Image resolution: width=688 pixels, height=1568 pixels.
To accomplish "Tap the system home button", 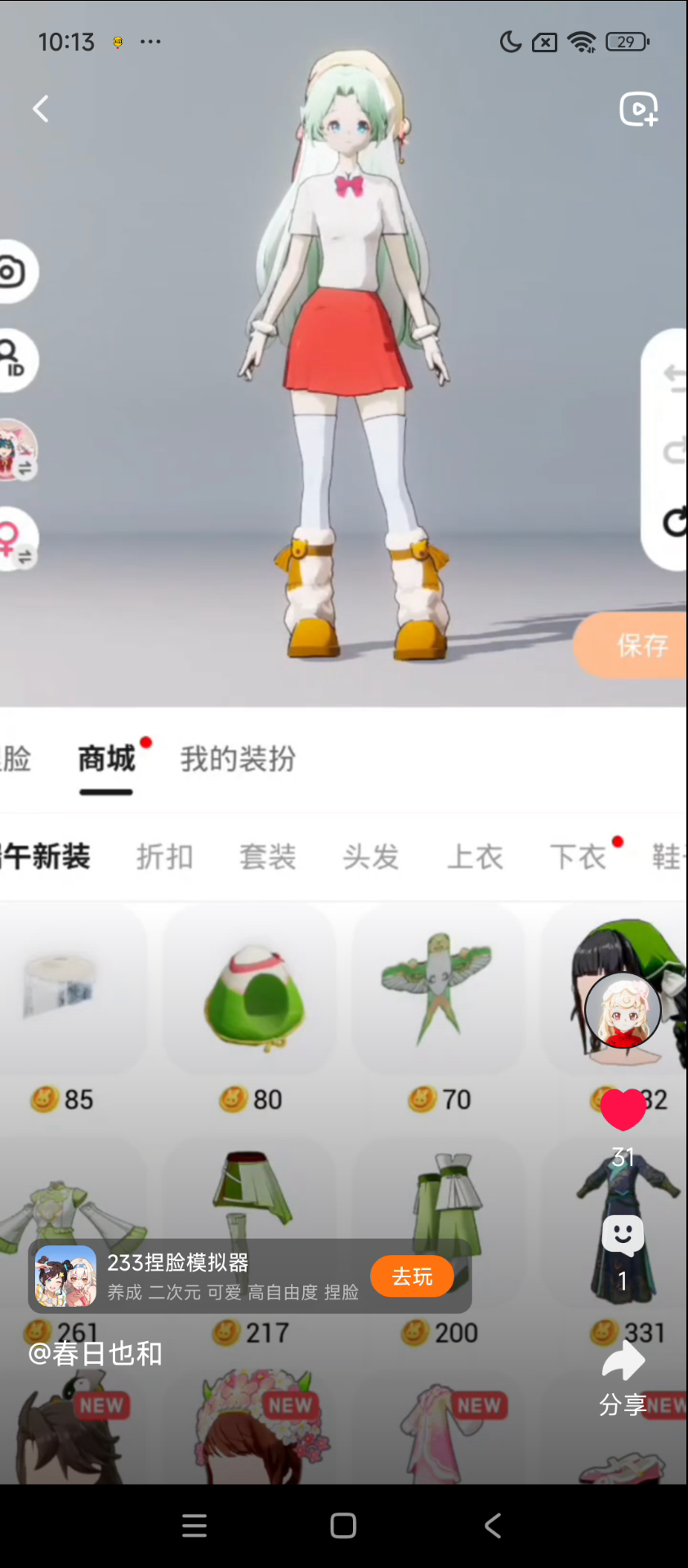I will pyautogui.click(x=343, y=1526).
